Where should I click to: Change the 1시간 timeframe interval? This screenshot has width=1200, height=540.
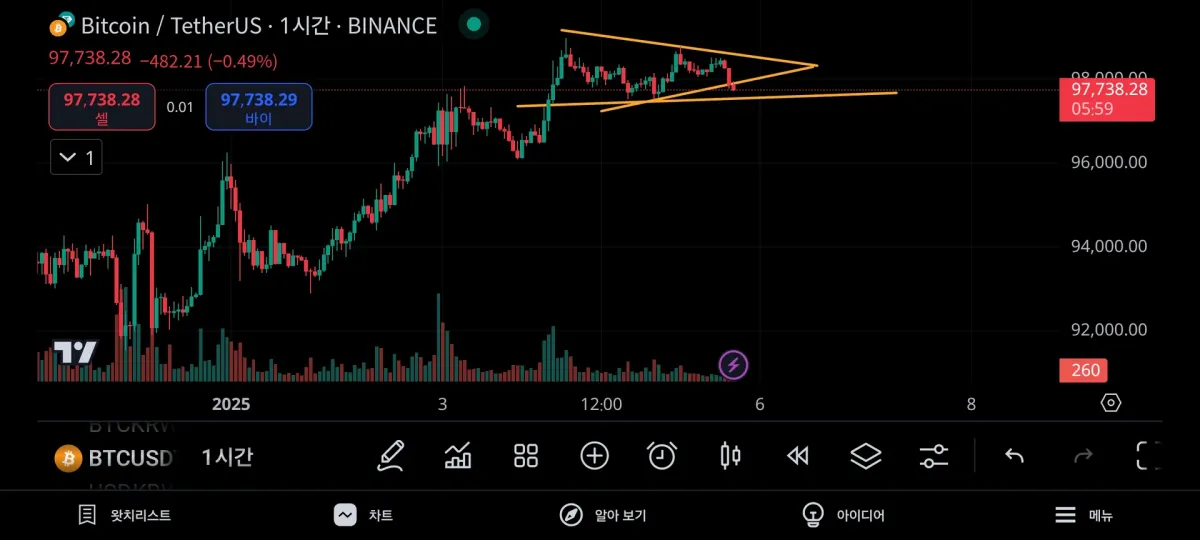(x=227, y=457)
